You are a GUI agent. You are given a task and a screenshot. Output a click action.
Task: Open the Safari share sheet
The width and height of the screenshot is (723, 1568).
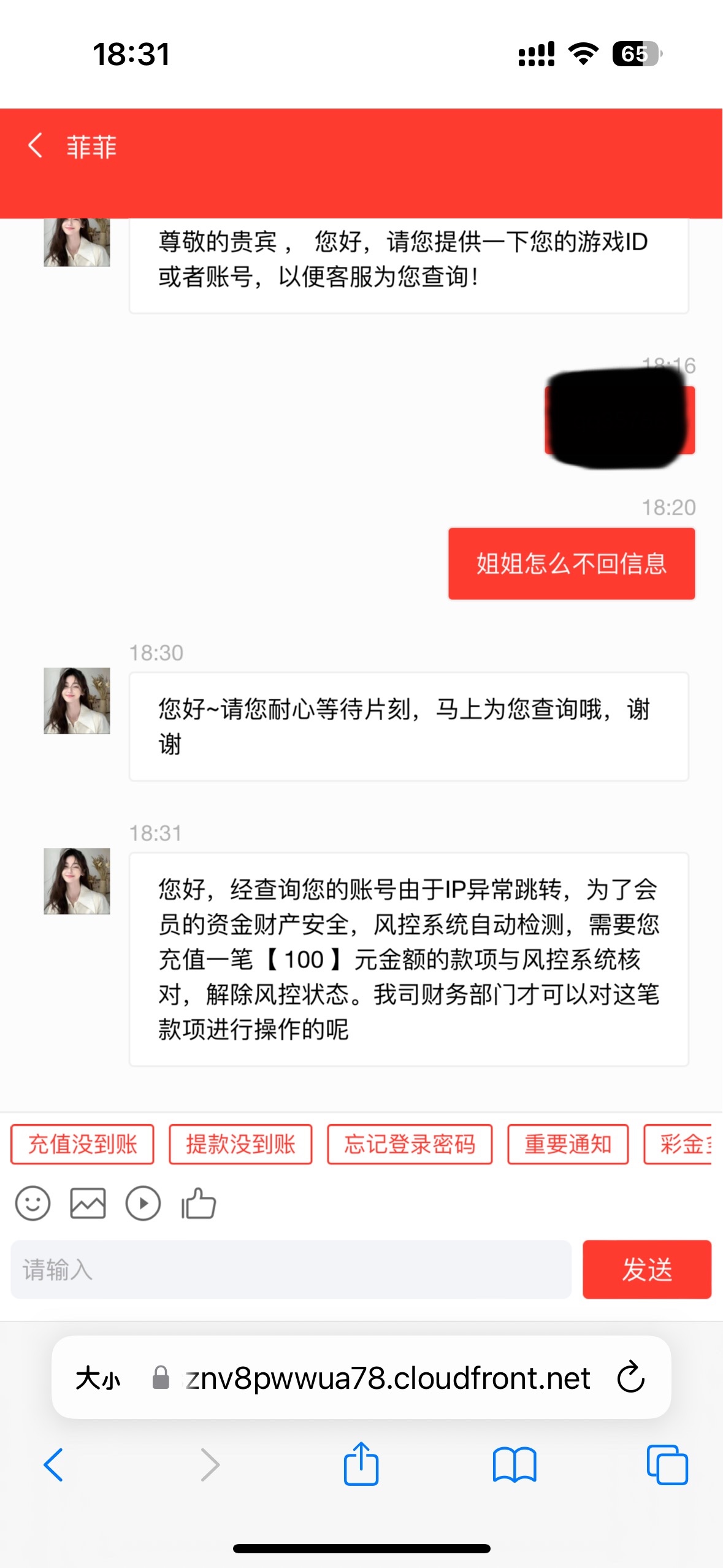coord(361,1464)
